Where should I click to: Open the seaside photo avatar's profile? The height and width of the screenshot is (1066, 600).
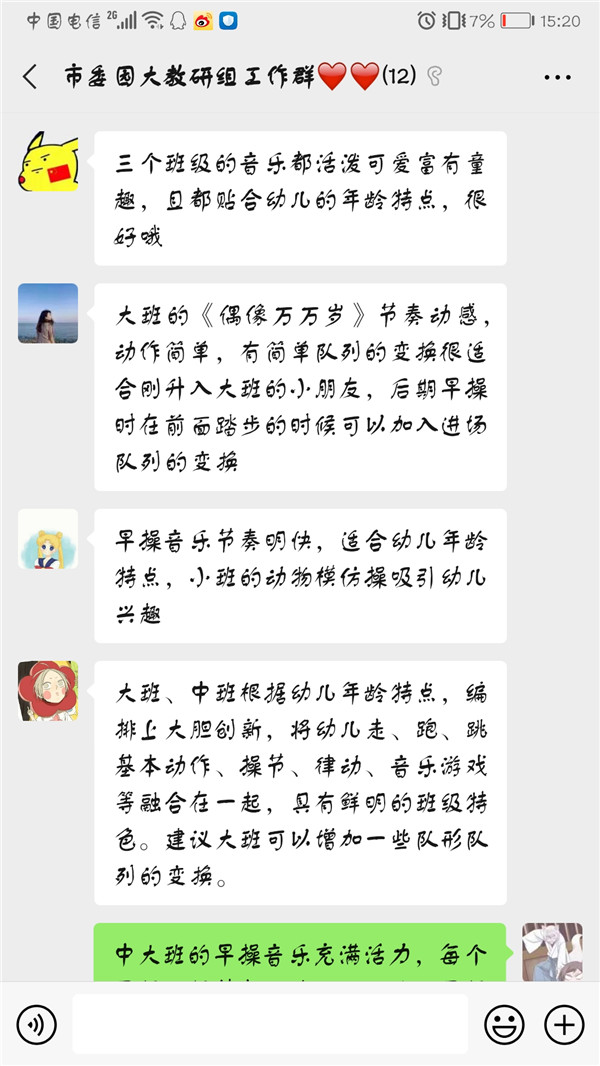point(47,313)
